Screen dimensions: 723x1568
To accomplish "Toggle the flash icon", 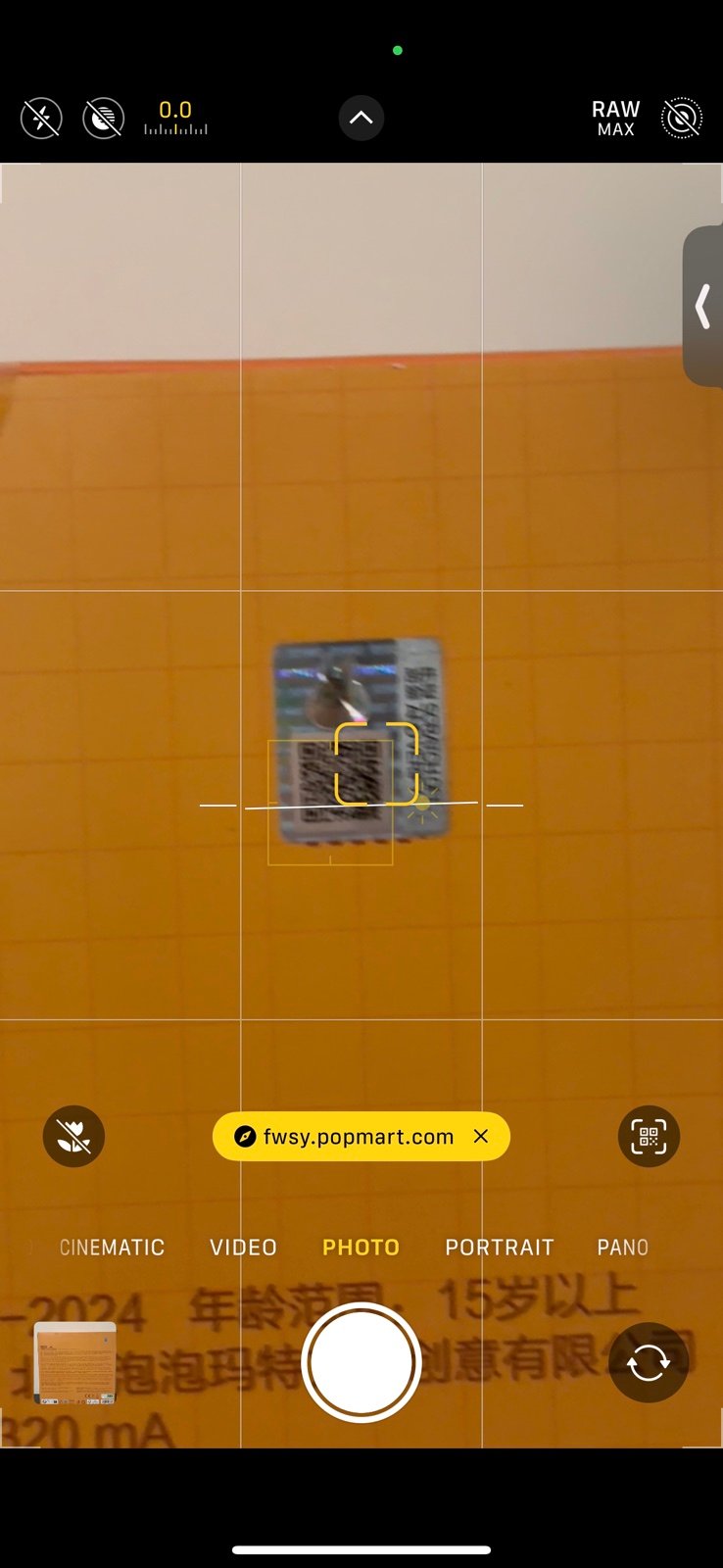I will pos(41,119).
